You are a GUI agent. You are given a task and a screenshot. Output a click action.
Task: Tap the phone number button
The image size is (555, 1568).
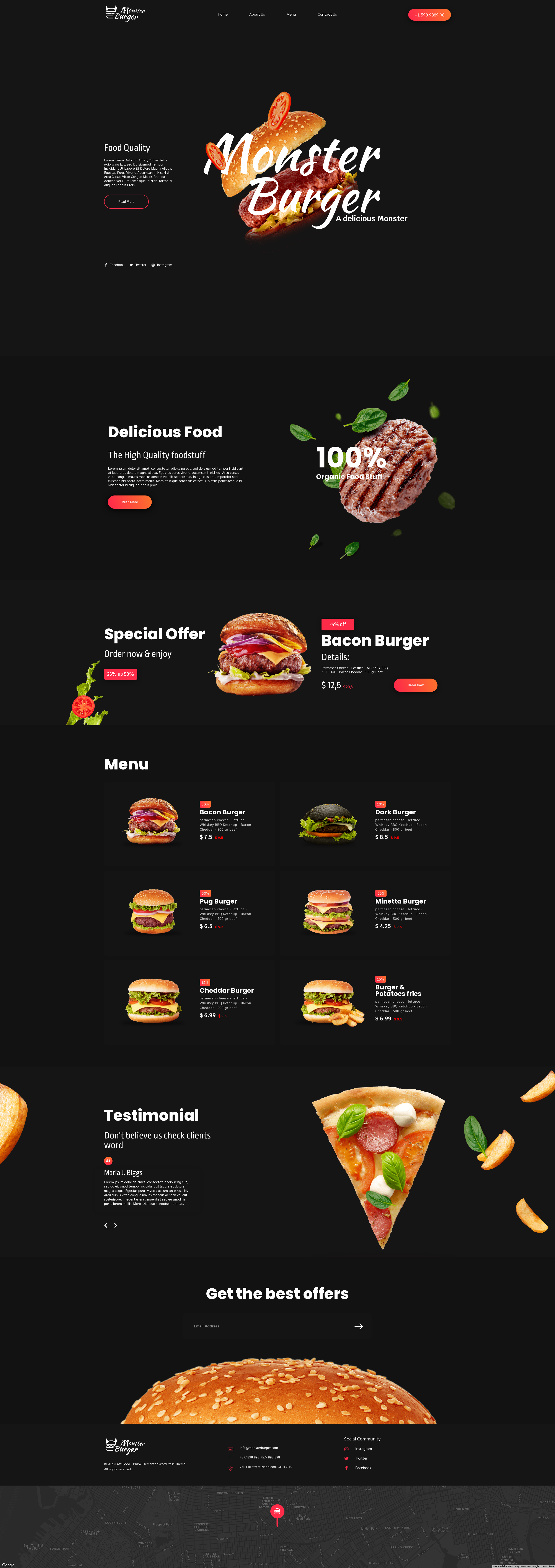coord(429,15)
